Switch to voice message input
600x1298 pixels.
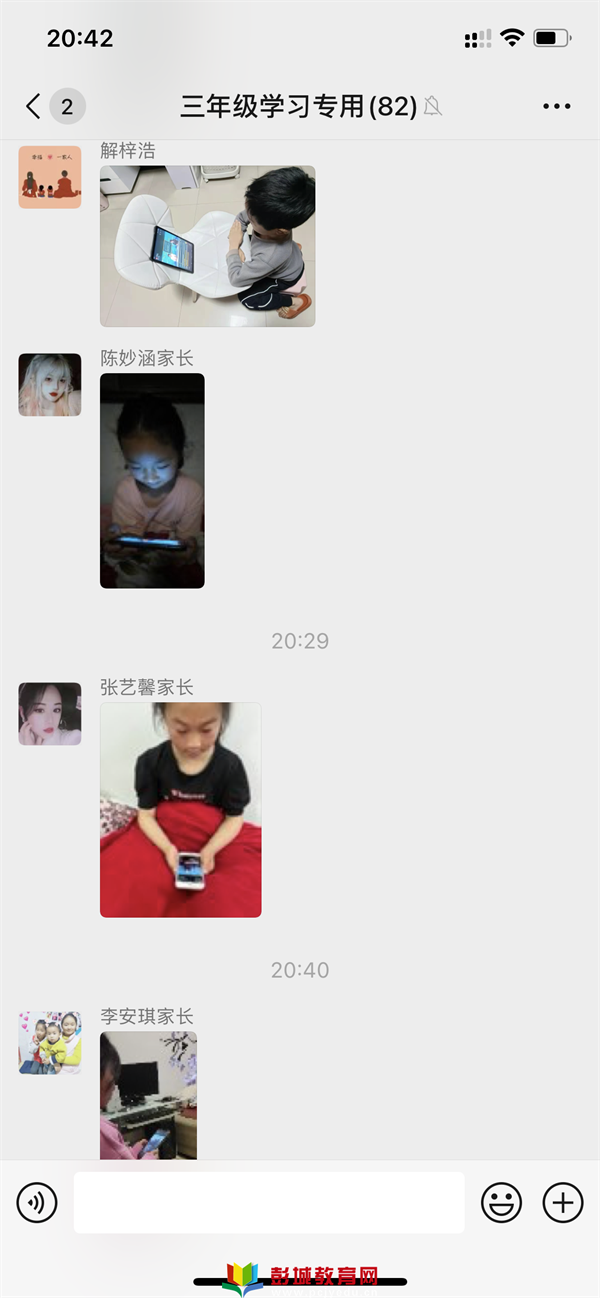click(37, 1202)
